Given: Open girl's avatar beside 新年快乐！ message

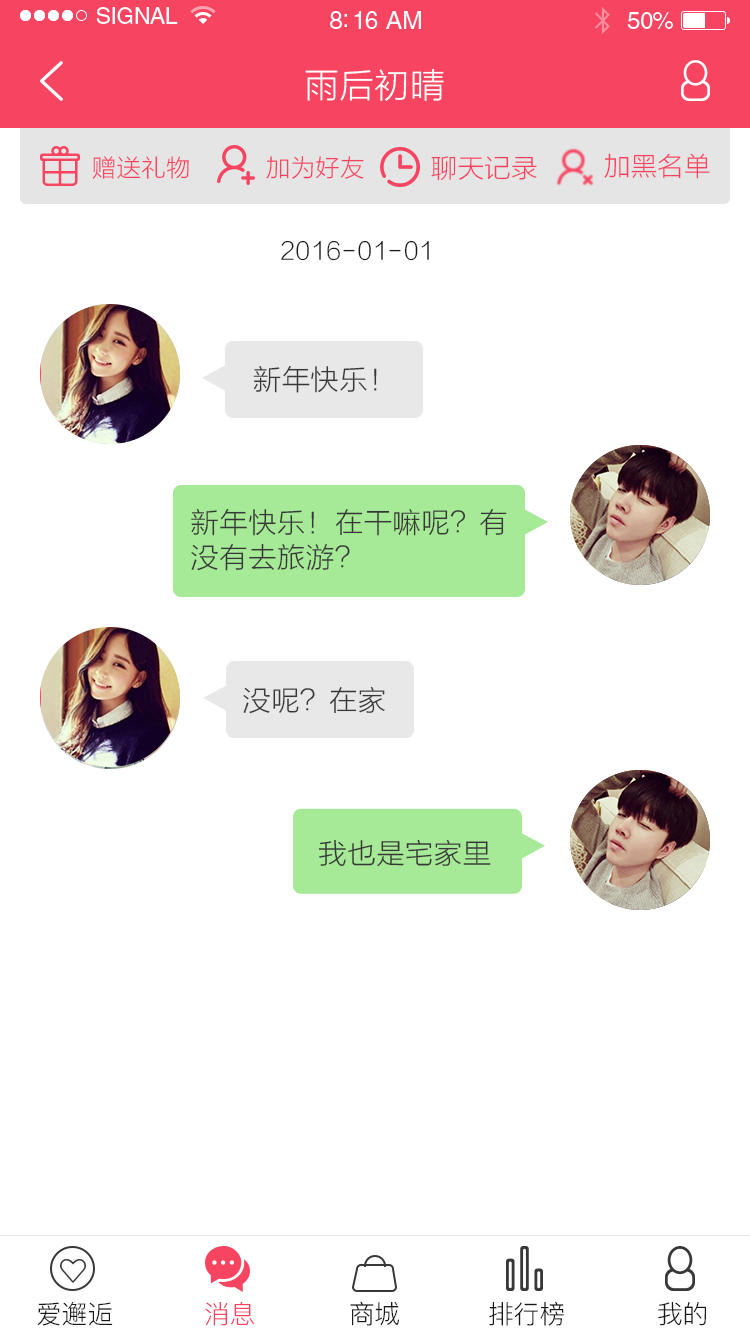Looking at the screenshot, I should [110, 374].
